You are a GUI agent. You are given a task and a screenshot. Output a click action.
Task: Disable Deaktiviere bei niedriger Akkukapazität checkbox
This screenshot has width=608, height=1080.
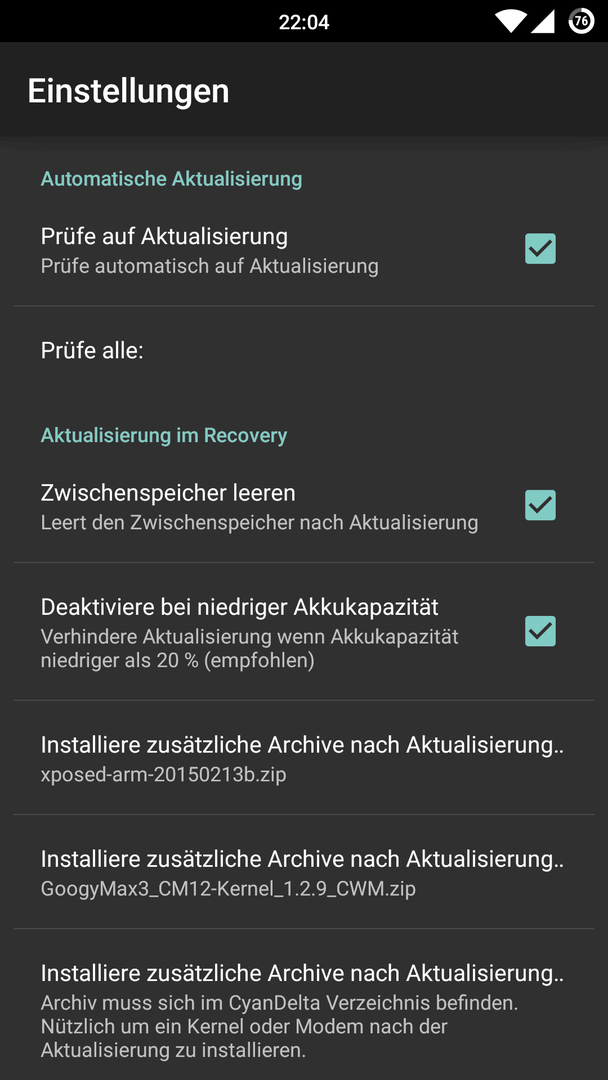point(540,631)
